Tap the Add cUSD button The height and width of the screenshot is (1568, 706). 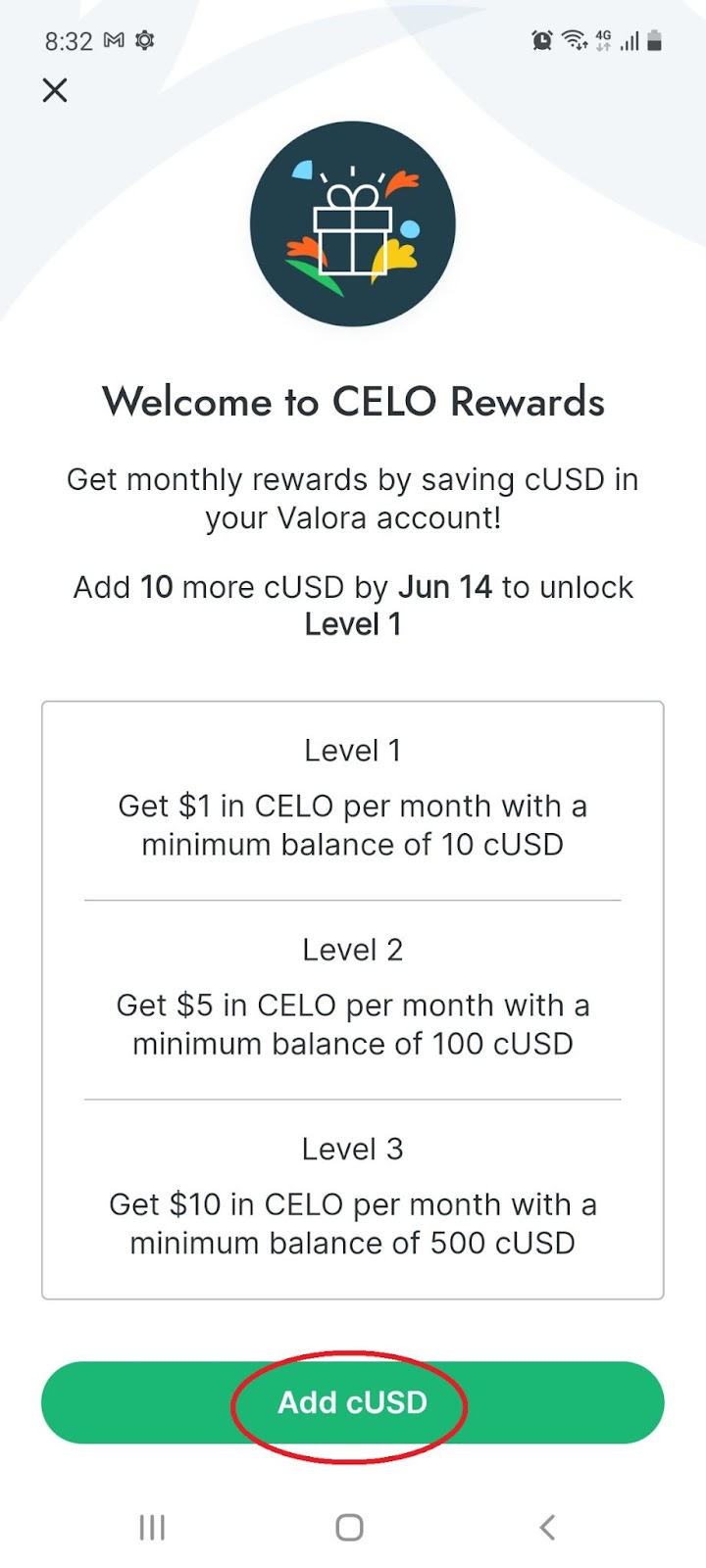pyautogui.click(x=353, y=1402)
